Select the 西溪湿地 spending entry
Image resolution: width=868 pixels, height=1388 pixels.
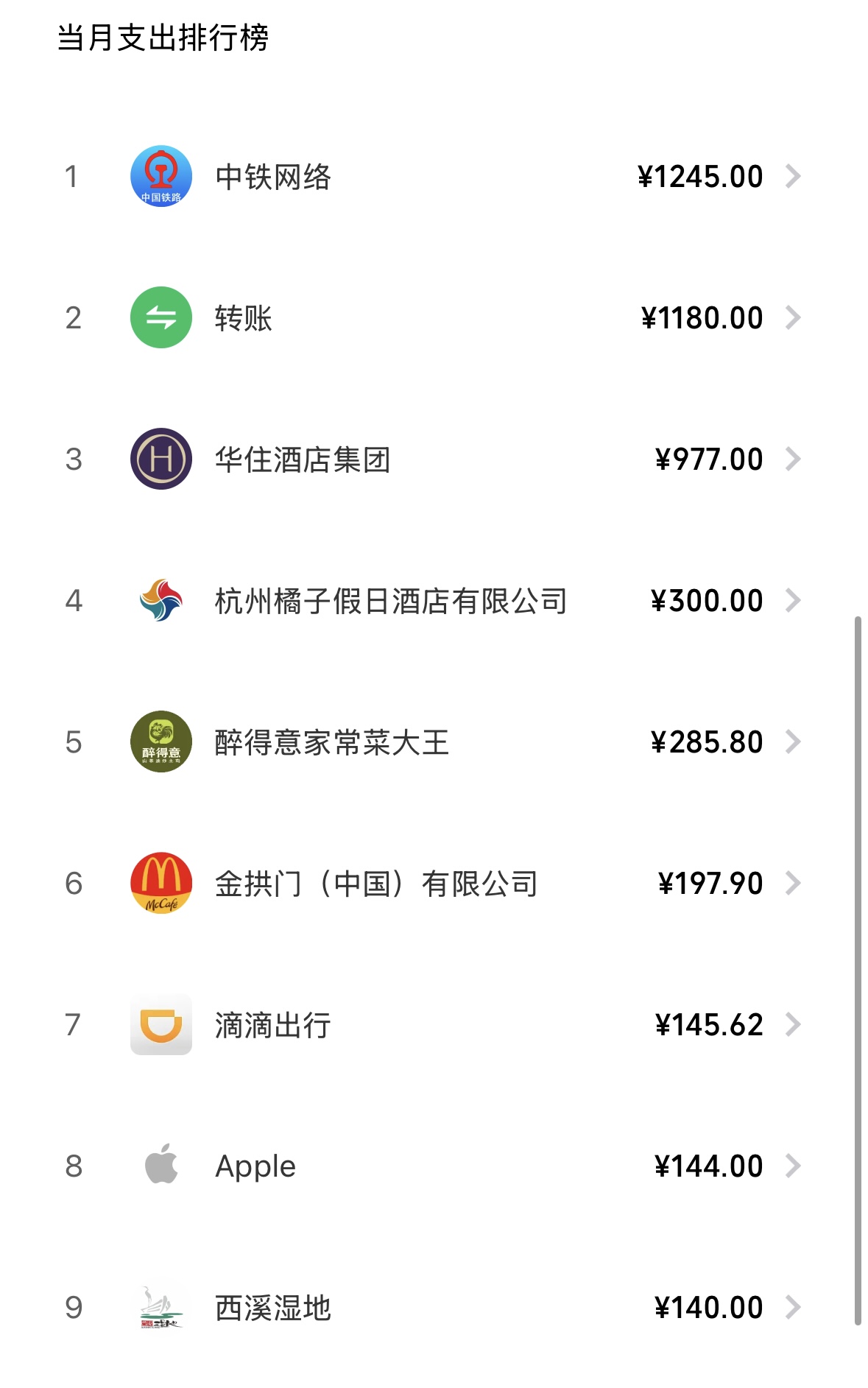click(433, 1308)
